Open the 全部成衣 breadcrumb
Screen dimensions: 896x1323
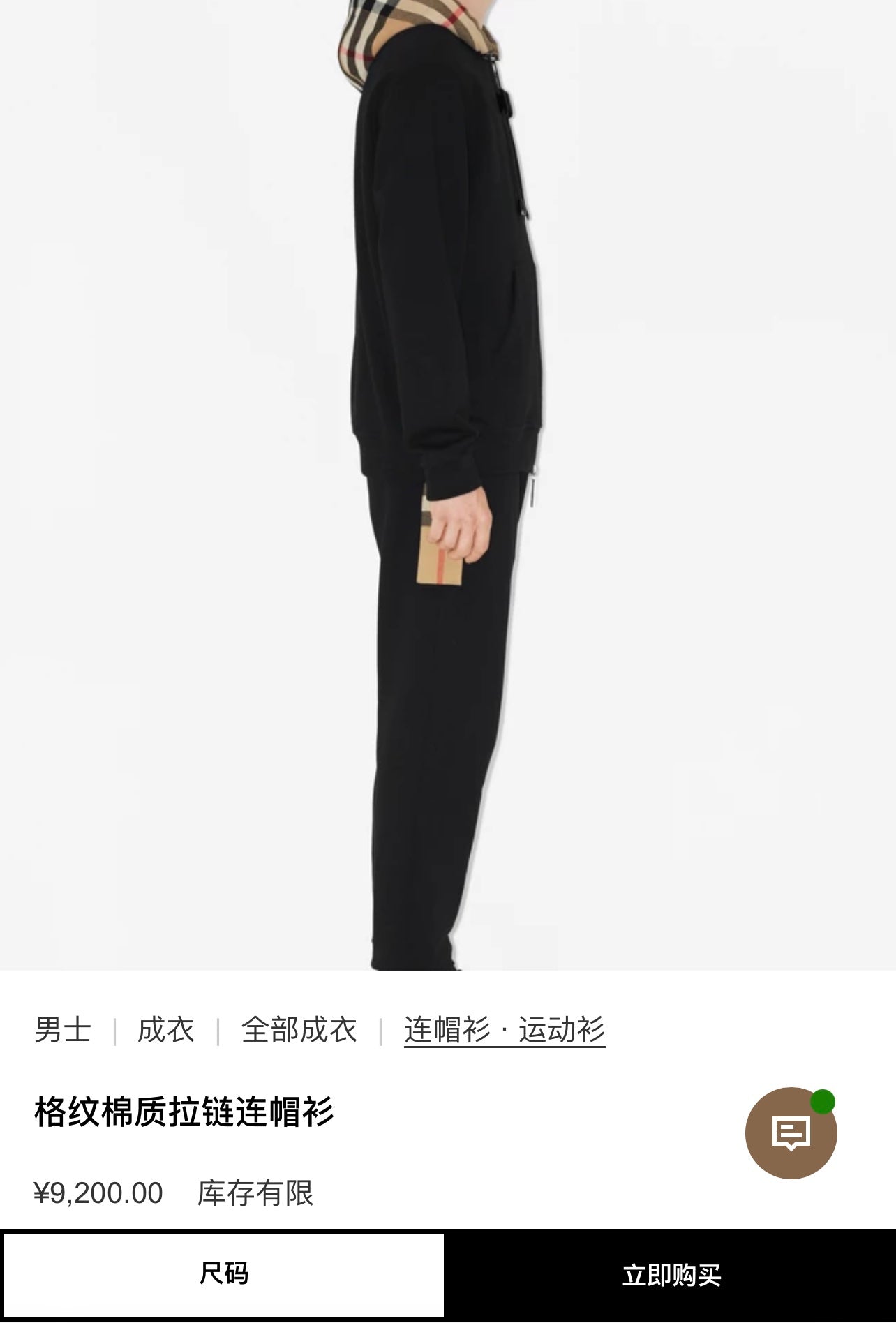[299, 1030]
